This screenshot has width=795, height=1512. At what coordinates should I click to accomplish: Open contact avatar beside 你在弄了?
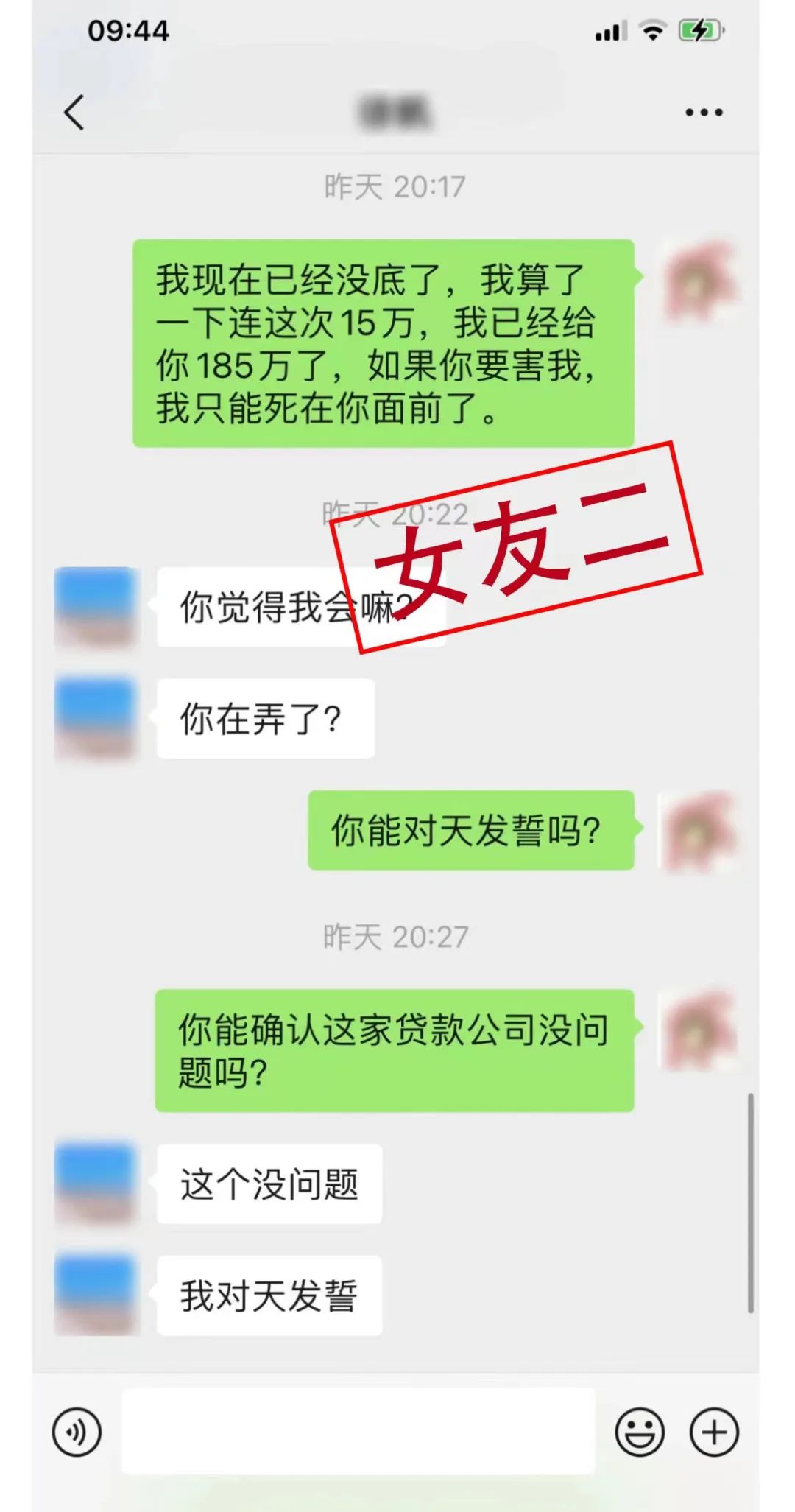[x=96, y=719]
